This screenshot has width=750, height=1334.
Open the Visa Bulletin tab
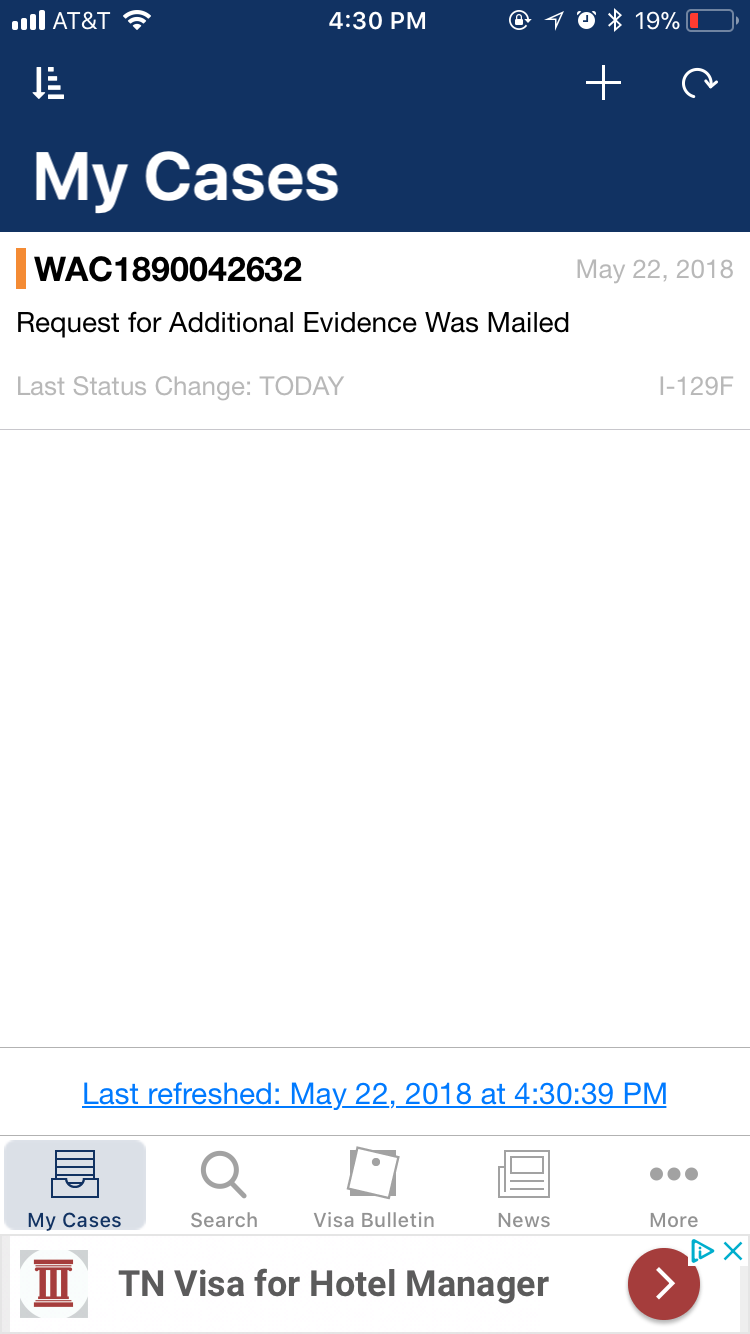pyautogui.click(x=374, y=1186)
